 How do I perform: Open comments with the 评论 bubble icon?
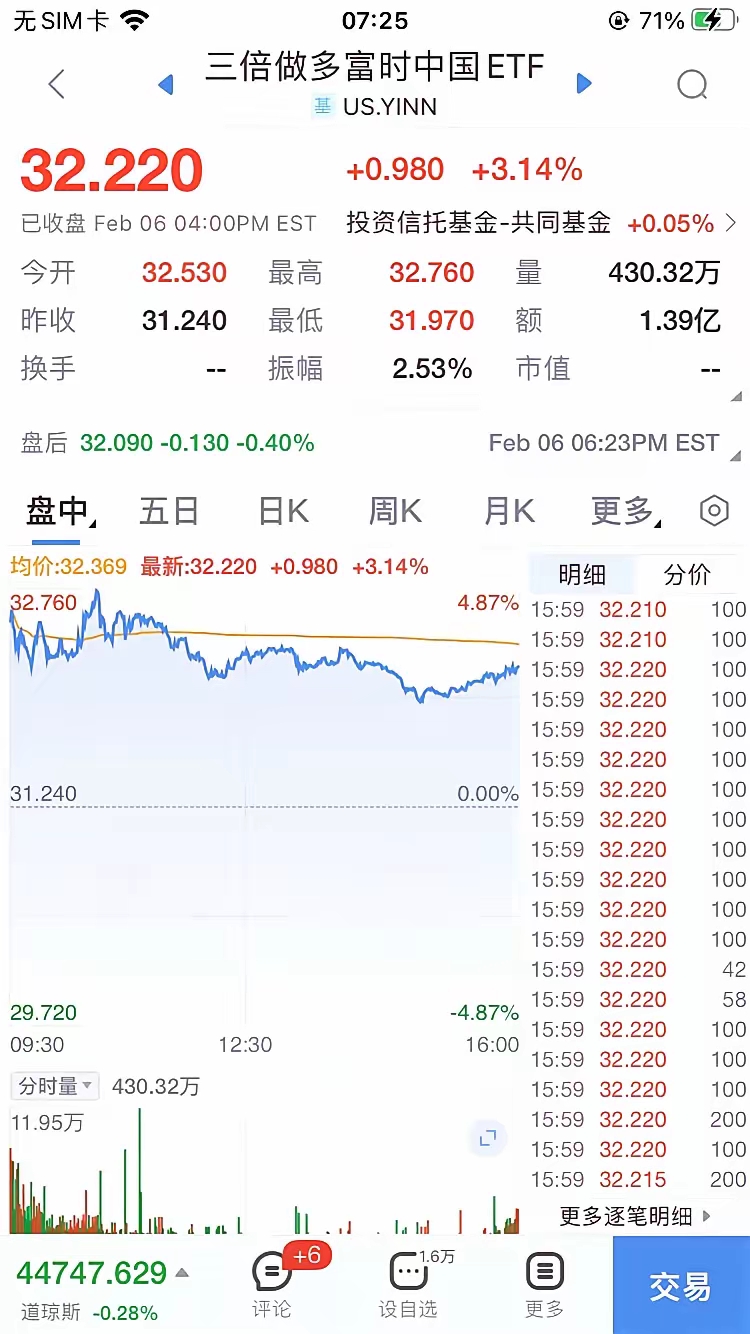pyautogui.click(x=270, y=1268)
